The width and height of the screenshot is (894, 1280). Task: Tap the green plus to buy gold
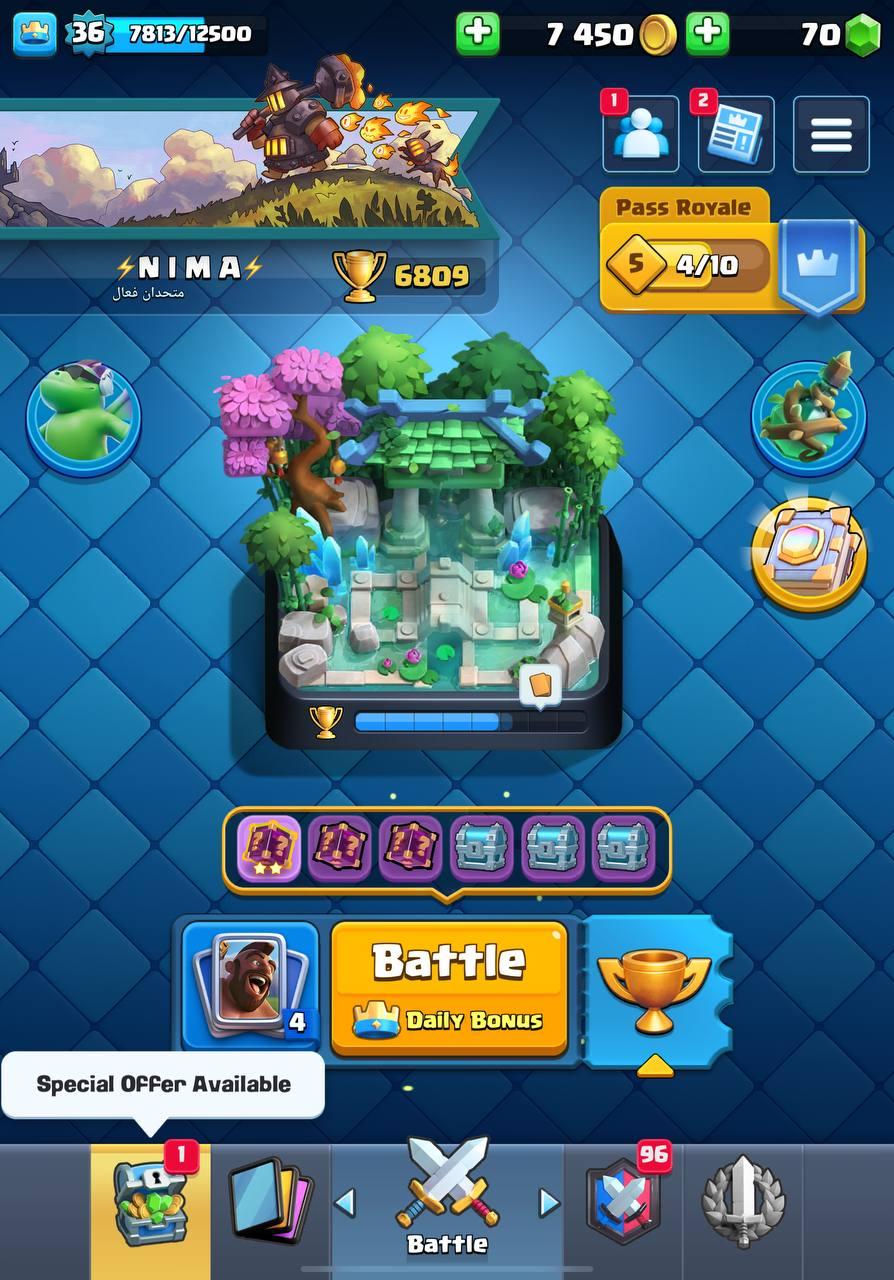pyautogui.click(x=478, y=33)
